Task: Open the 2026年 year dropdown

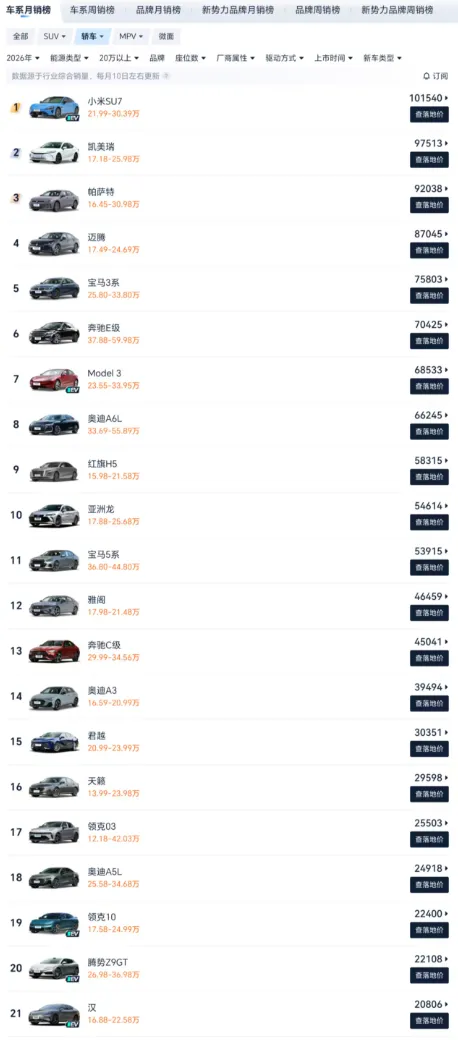Action: [23, 58]
